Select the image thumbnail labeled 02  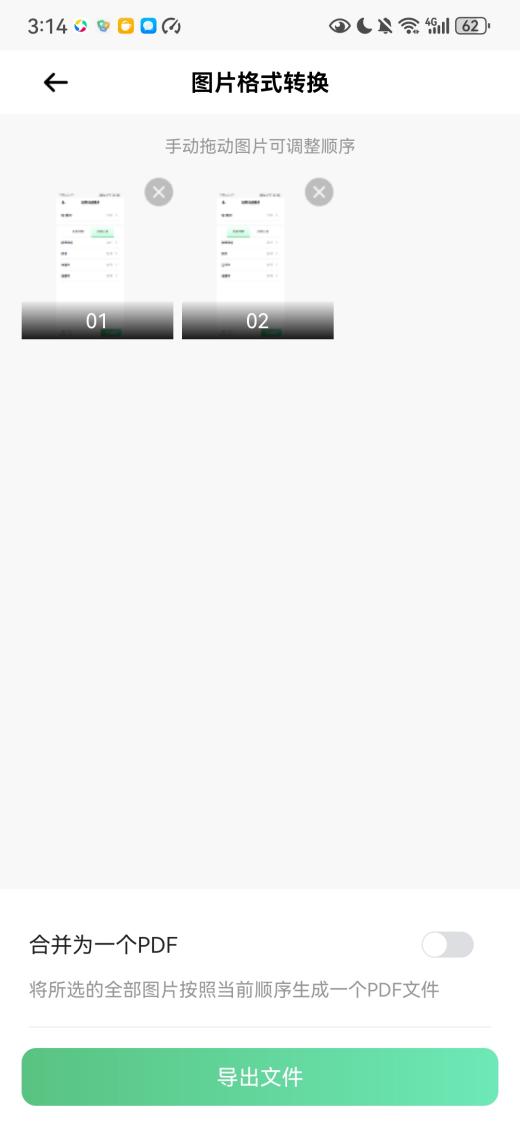(x=258, y=264)
